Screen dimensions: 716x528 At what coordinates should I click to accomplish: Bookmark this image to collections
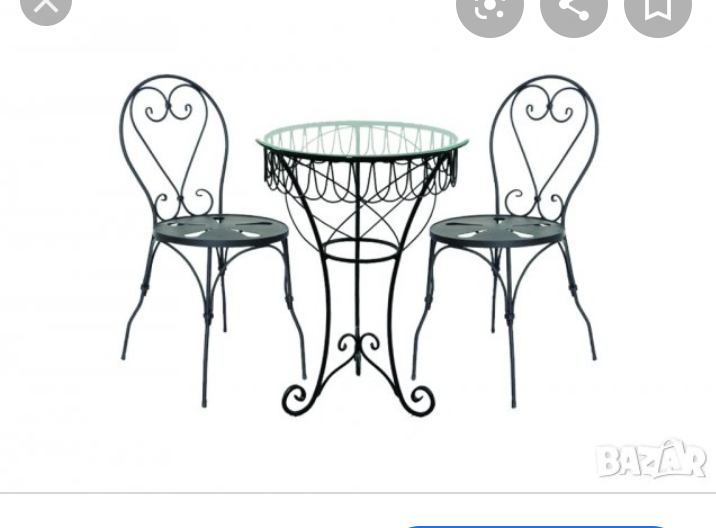pyautogui.click(x=657, y=8)
